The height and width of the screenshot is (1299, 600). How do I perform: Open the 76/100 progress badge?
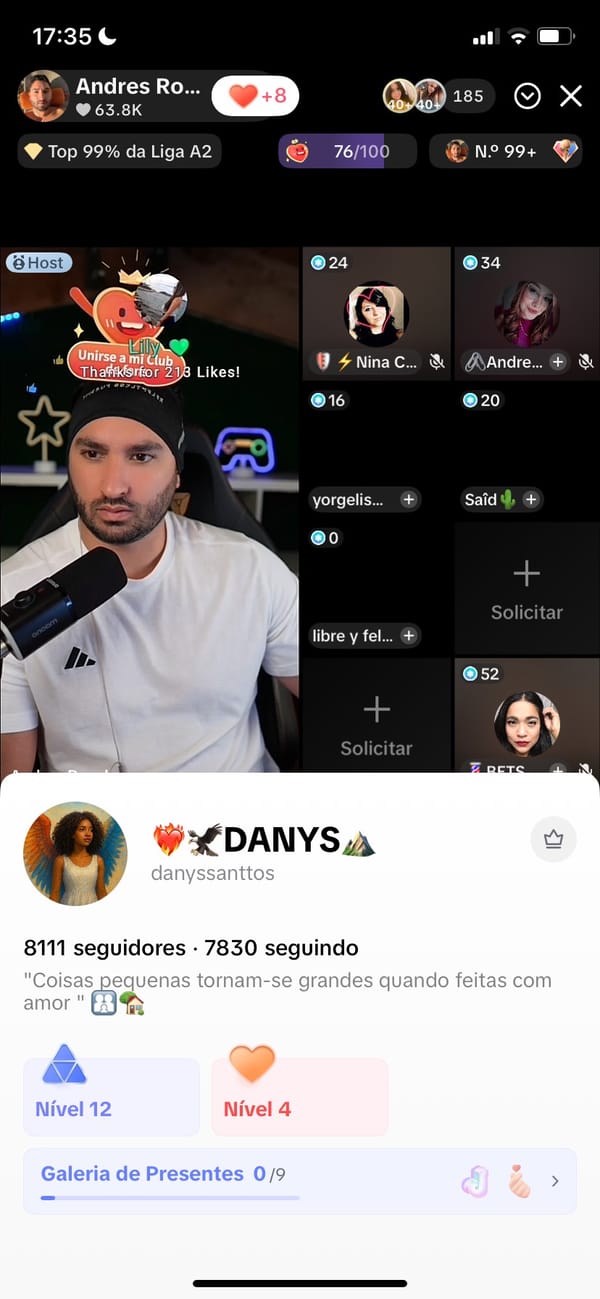[347, 152]
